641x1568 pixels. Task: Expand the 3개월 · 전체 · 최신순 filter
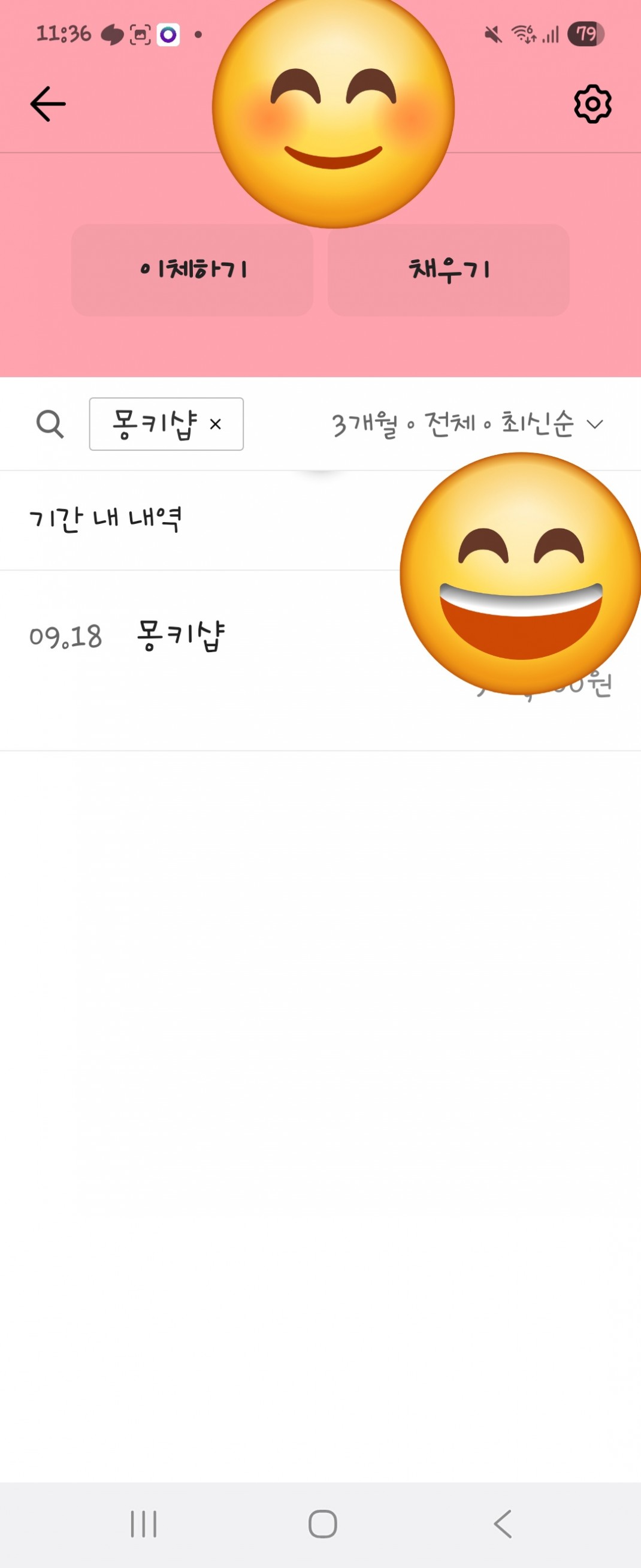click(x=467, y=424)
